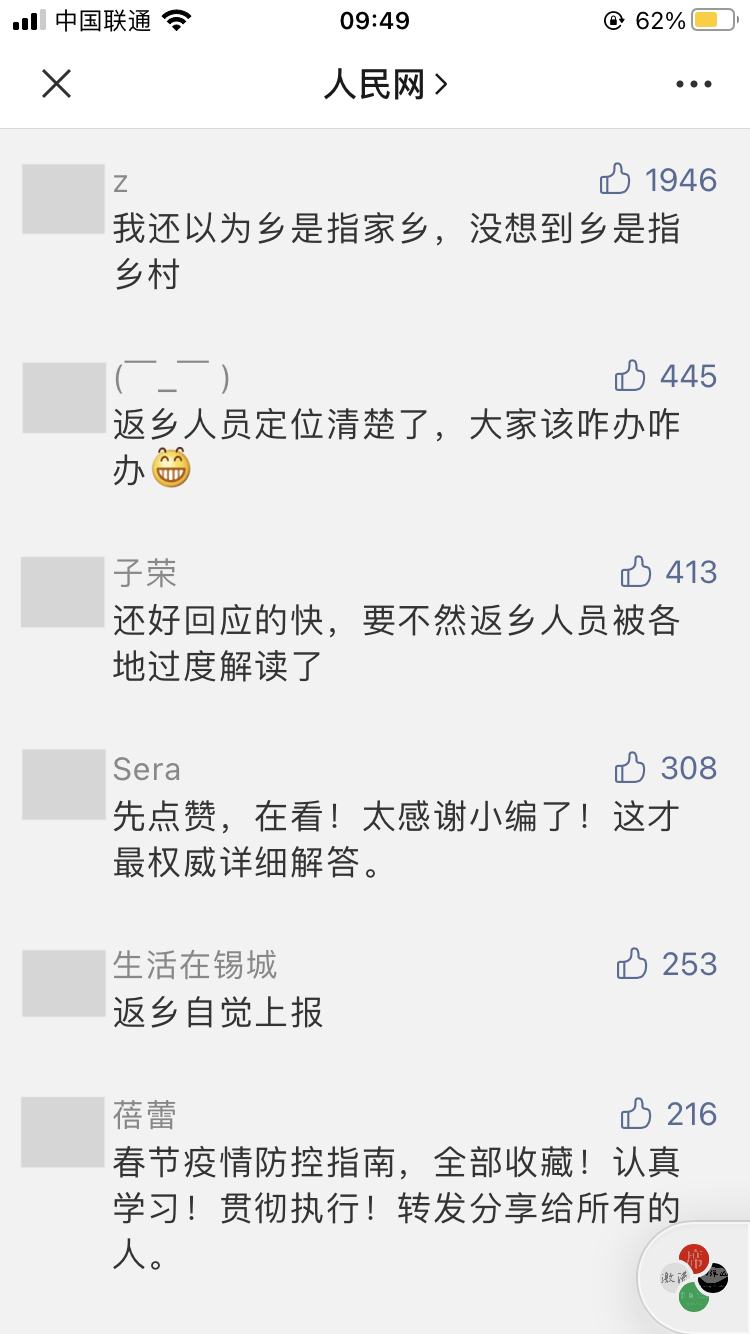Like Sera's comment
The width and height of the screenshot is (750, 1334).
click(x=630, y=768)
